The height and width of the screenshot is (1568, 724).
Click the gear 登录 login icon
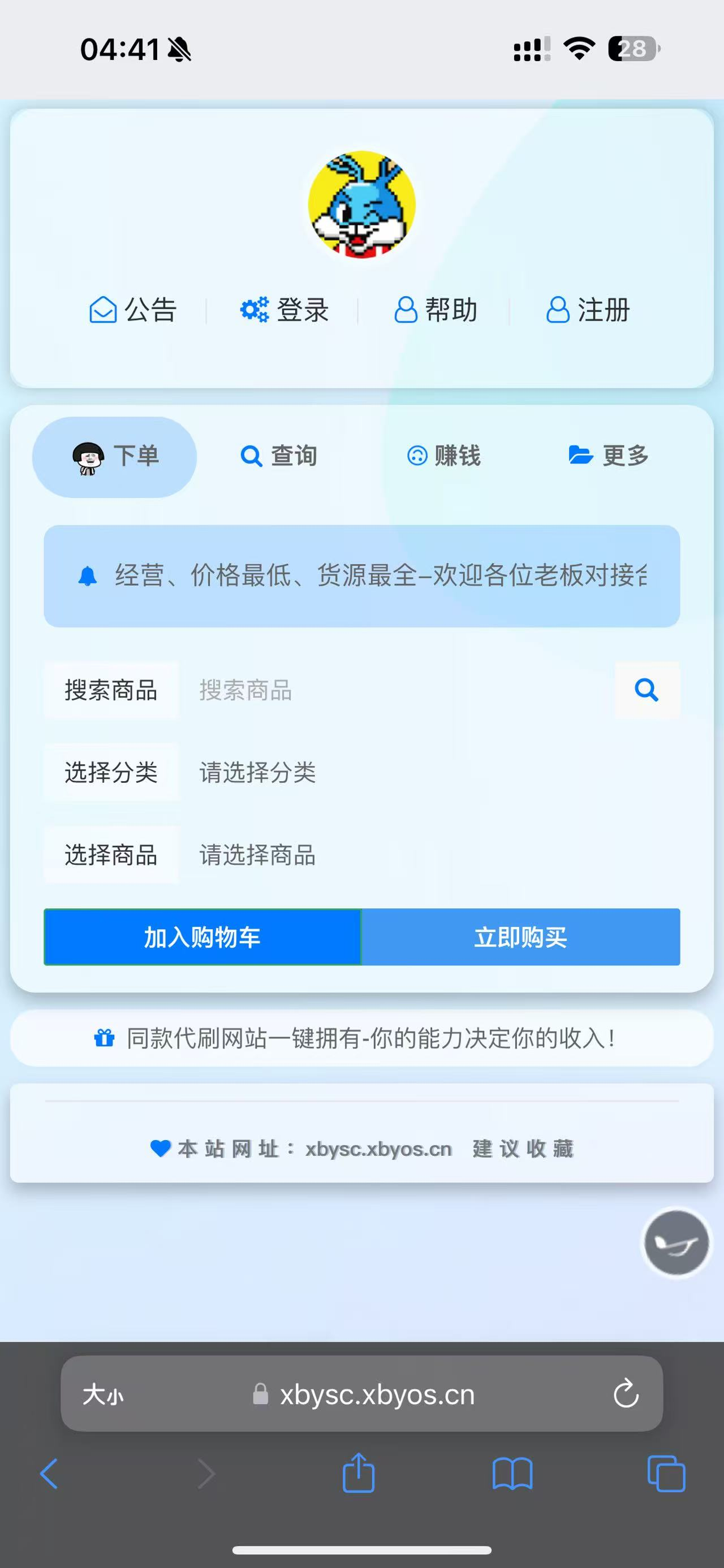click(x=255, y=310)
